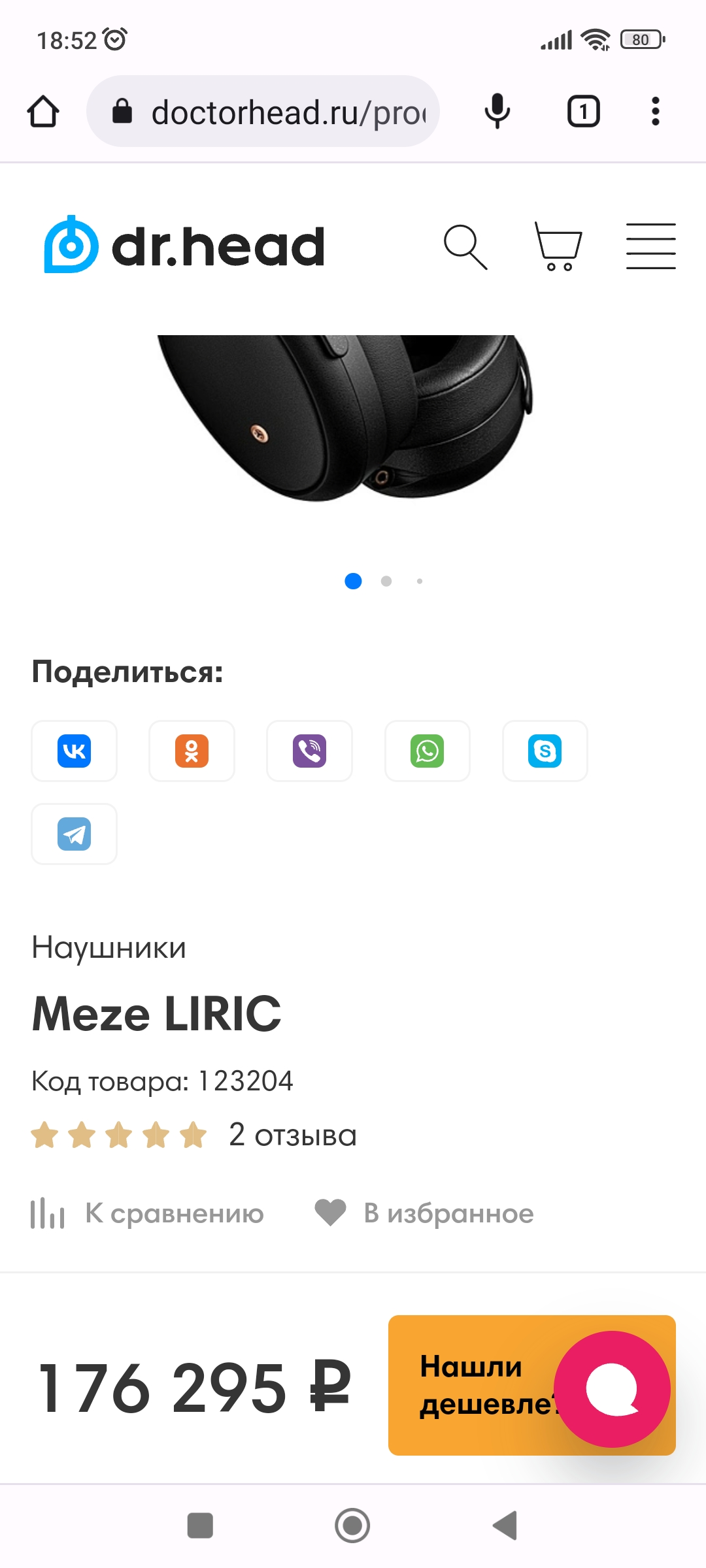Open the 2 отзыва reviews link

tap(293, 1135)
